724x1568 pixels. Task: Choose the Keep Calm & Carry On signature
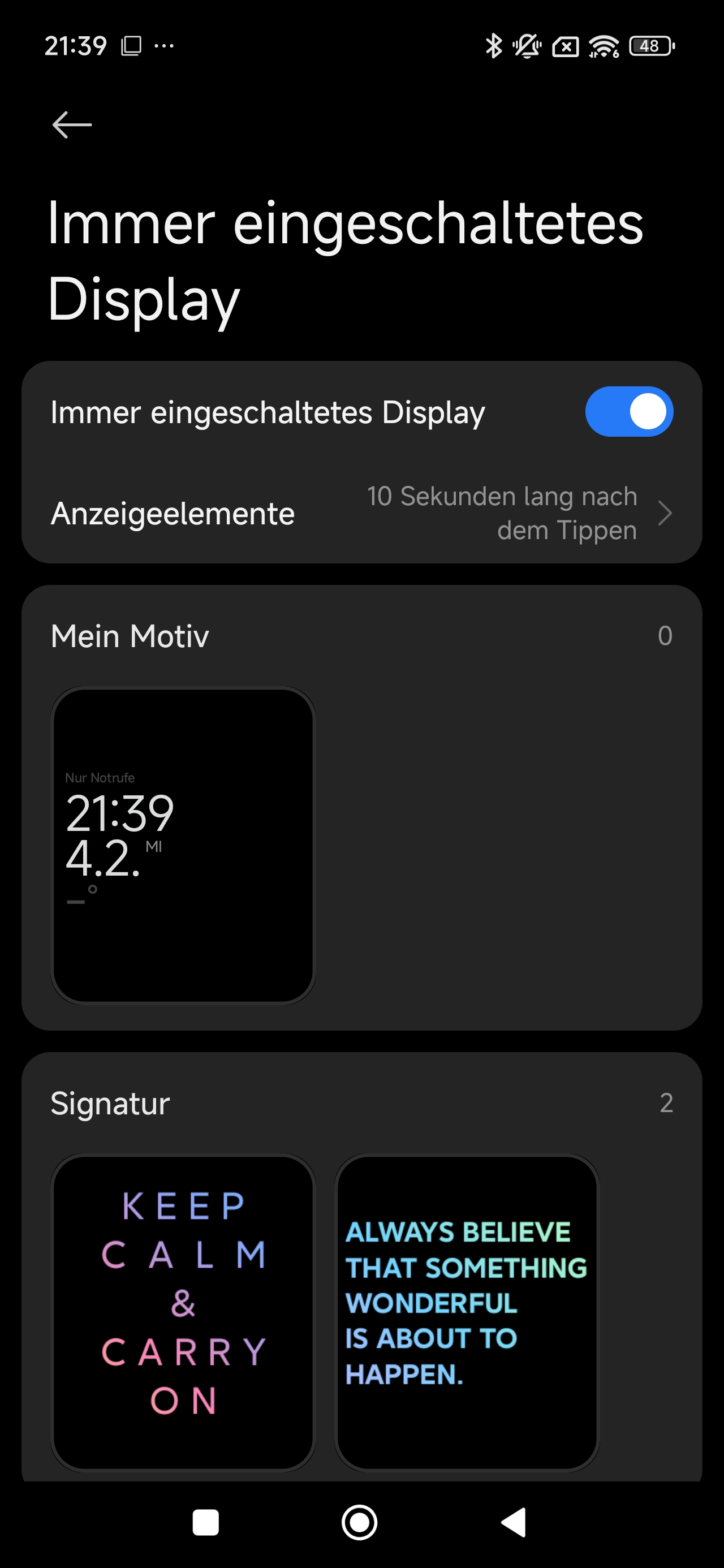(183, 1312)
